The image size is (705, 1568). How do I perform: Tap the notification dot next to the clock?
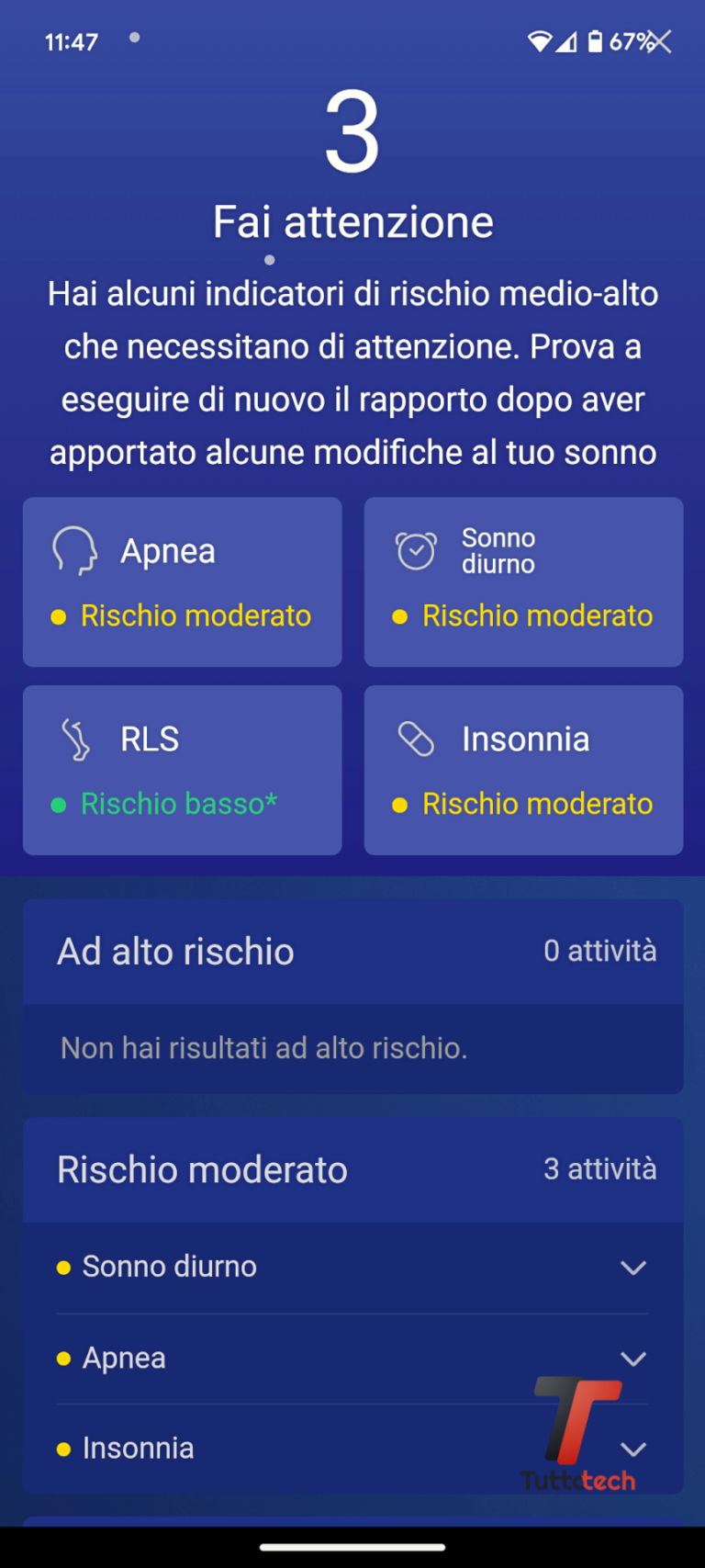134,39
